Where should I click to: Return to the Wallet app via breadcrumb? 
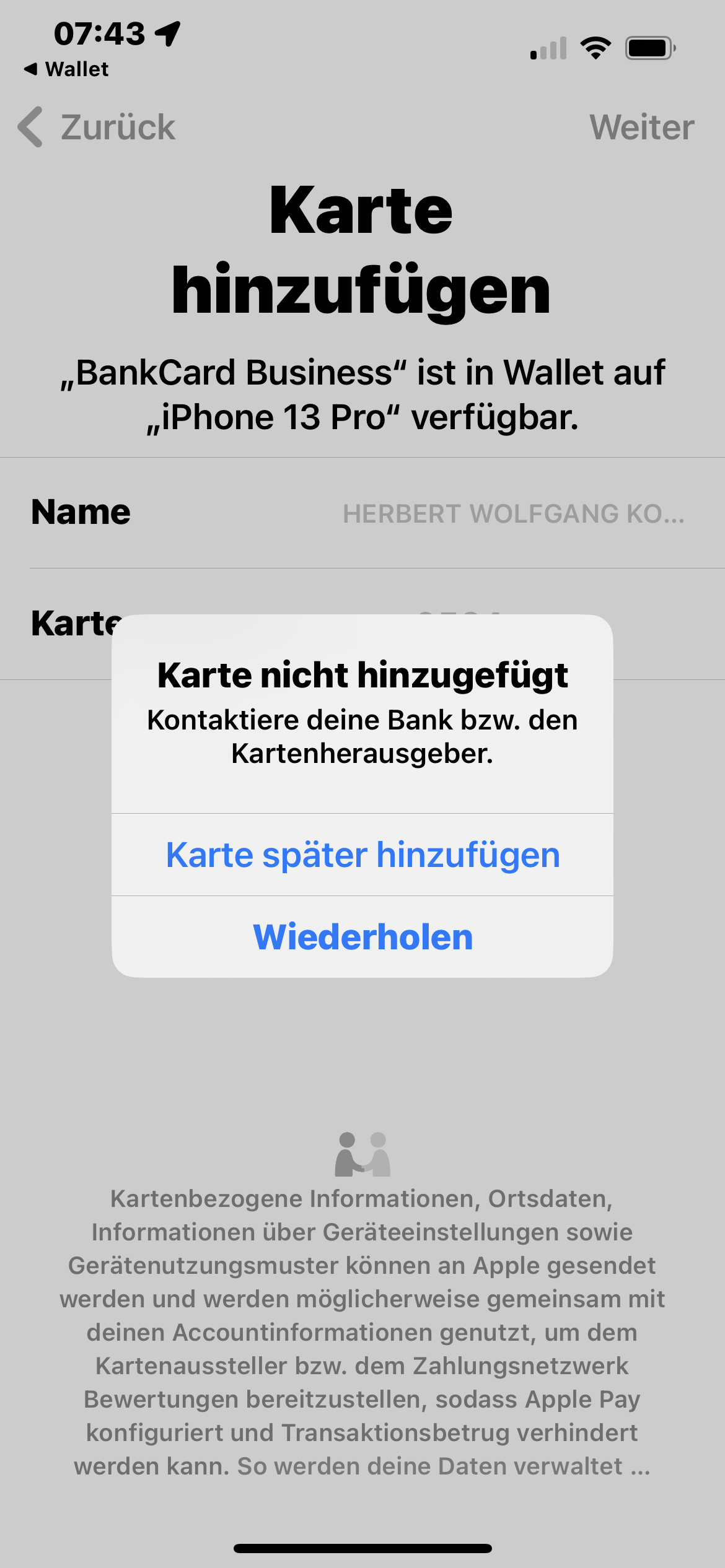66,69
